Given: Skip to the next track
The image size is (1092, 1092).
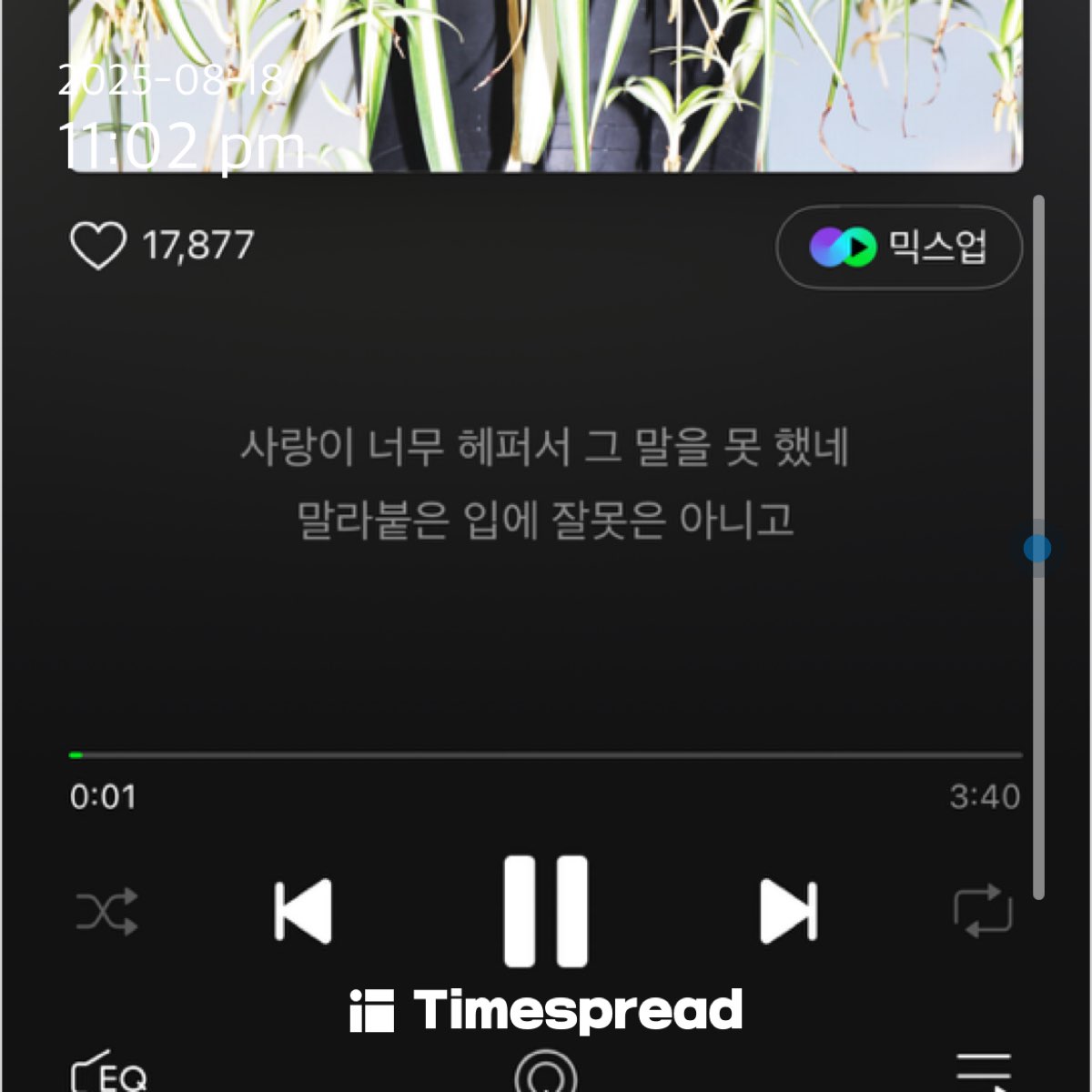Looking at the screenshot, I should tap(788, 911).
